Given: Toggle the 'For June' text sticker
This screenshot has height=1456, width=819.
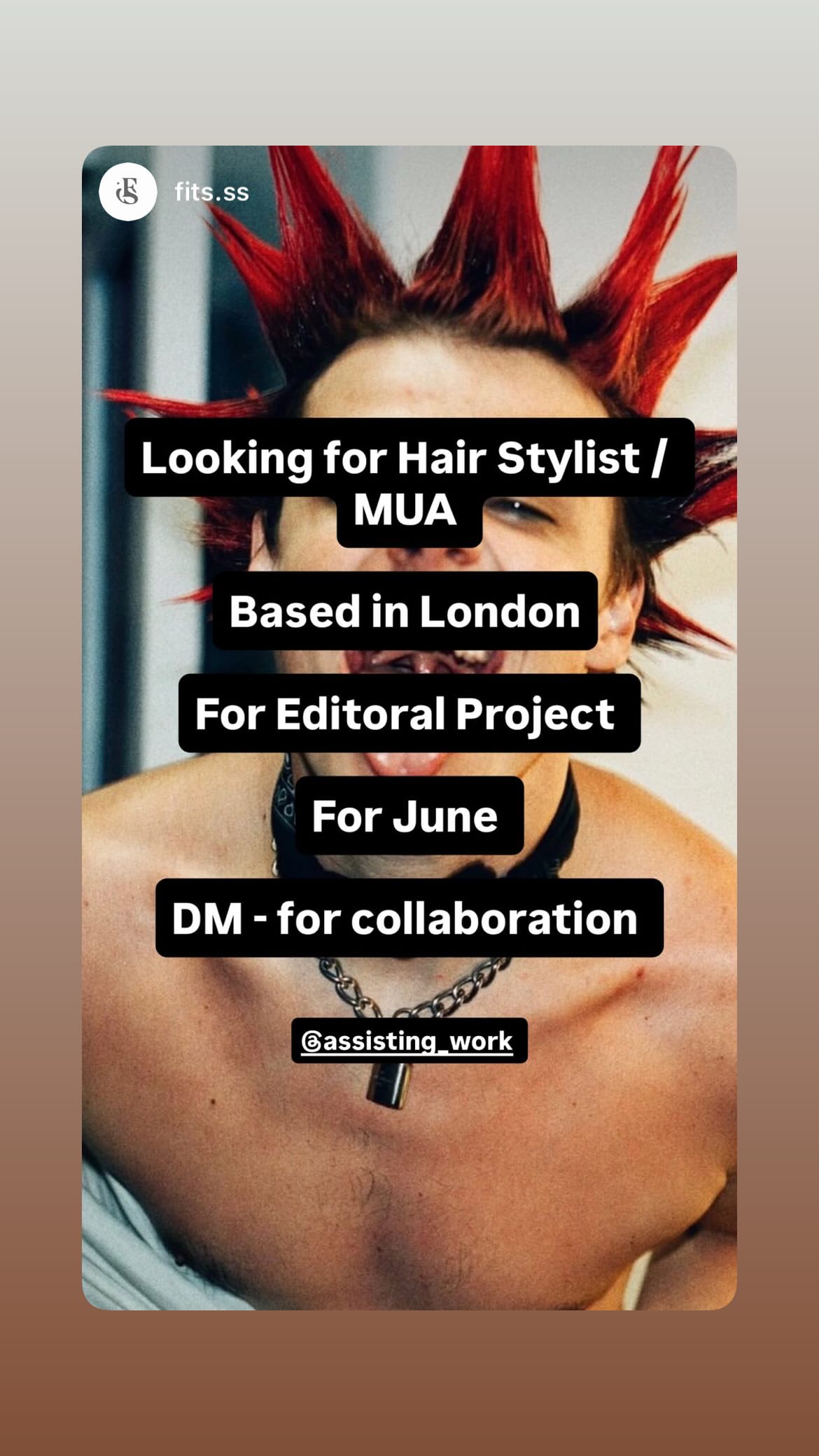Looking at the screenshot, I should [408, 814].
